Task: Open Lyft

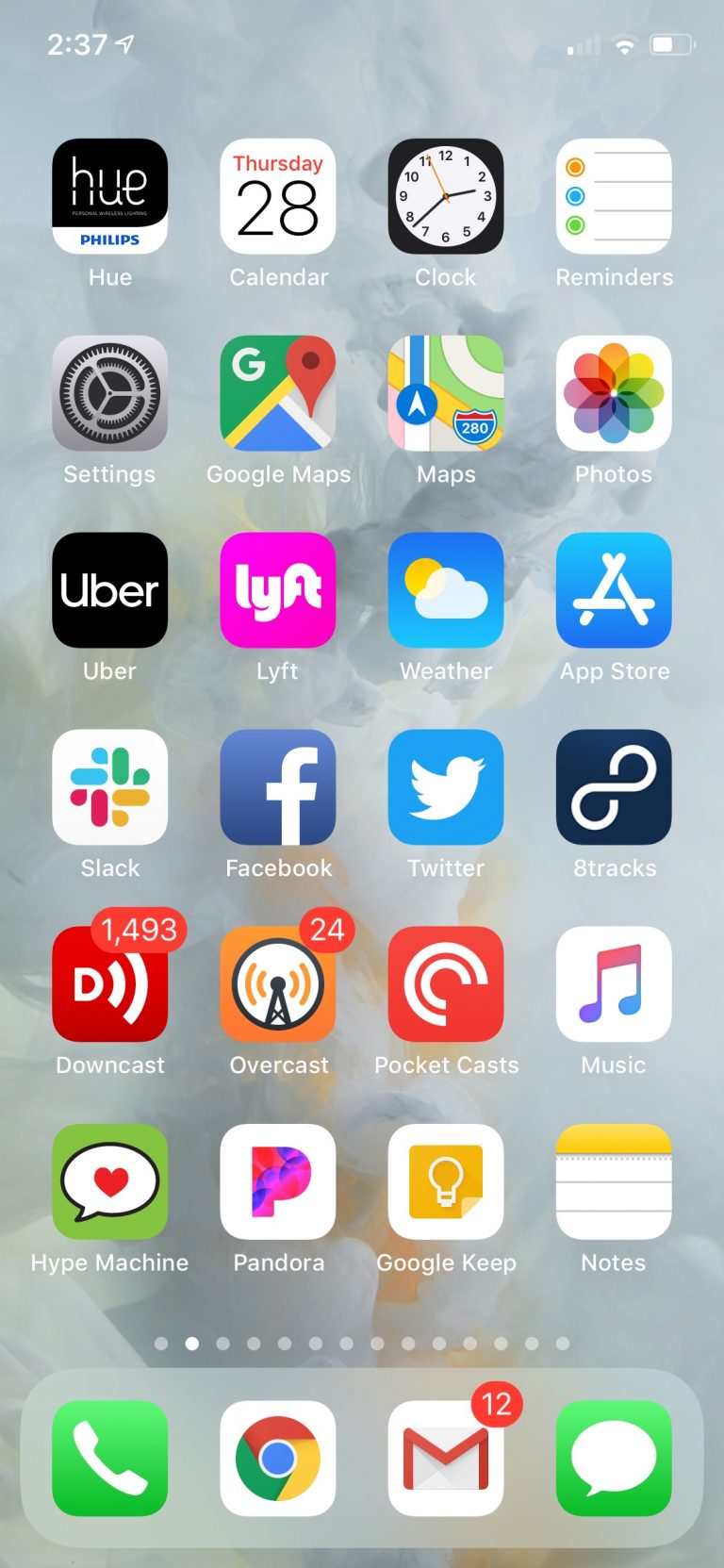Action: click(x=278, y=590)
